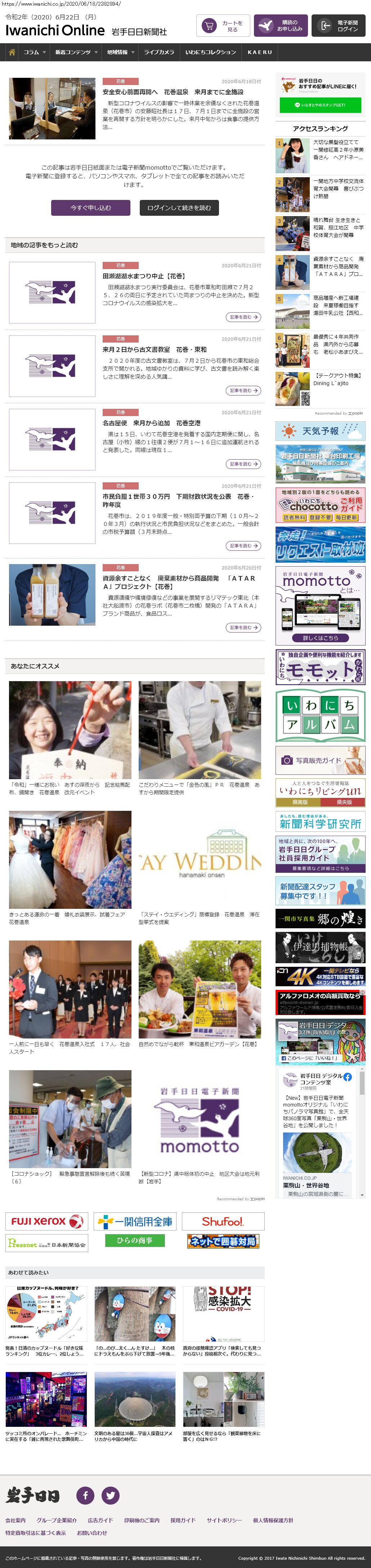Open the Twitter icon in footer
The image size is (371, 1568).
(x=110, y=1495)
